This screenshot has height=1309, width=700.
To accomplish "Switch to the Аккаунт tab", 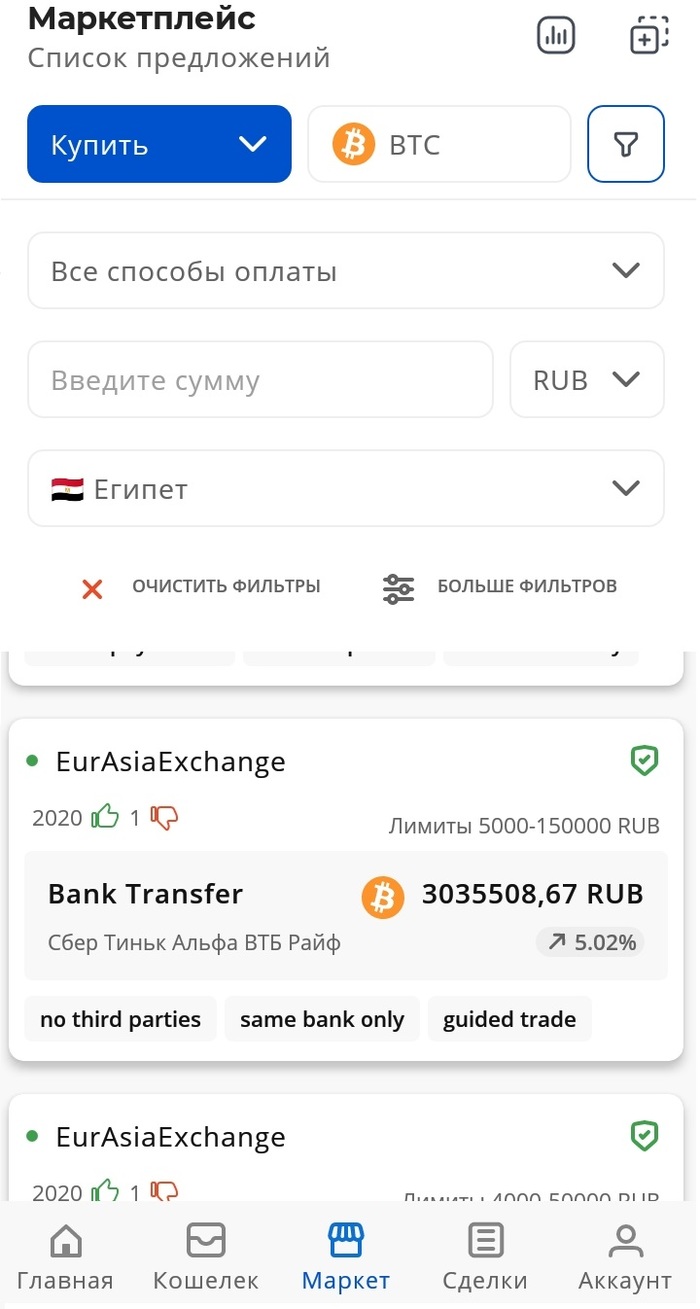I will 625,1256.
